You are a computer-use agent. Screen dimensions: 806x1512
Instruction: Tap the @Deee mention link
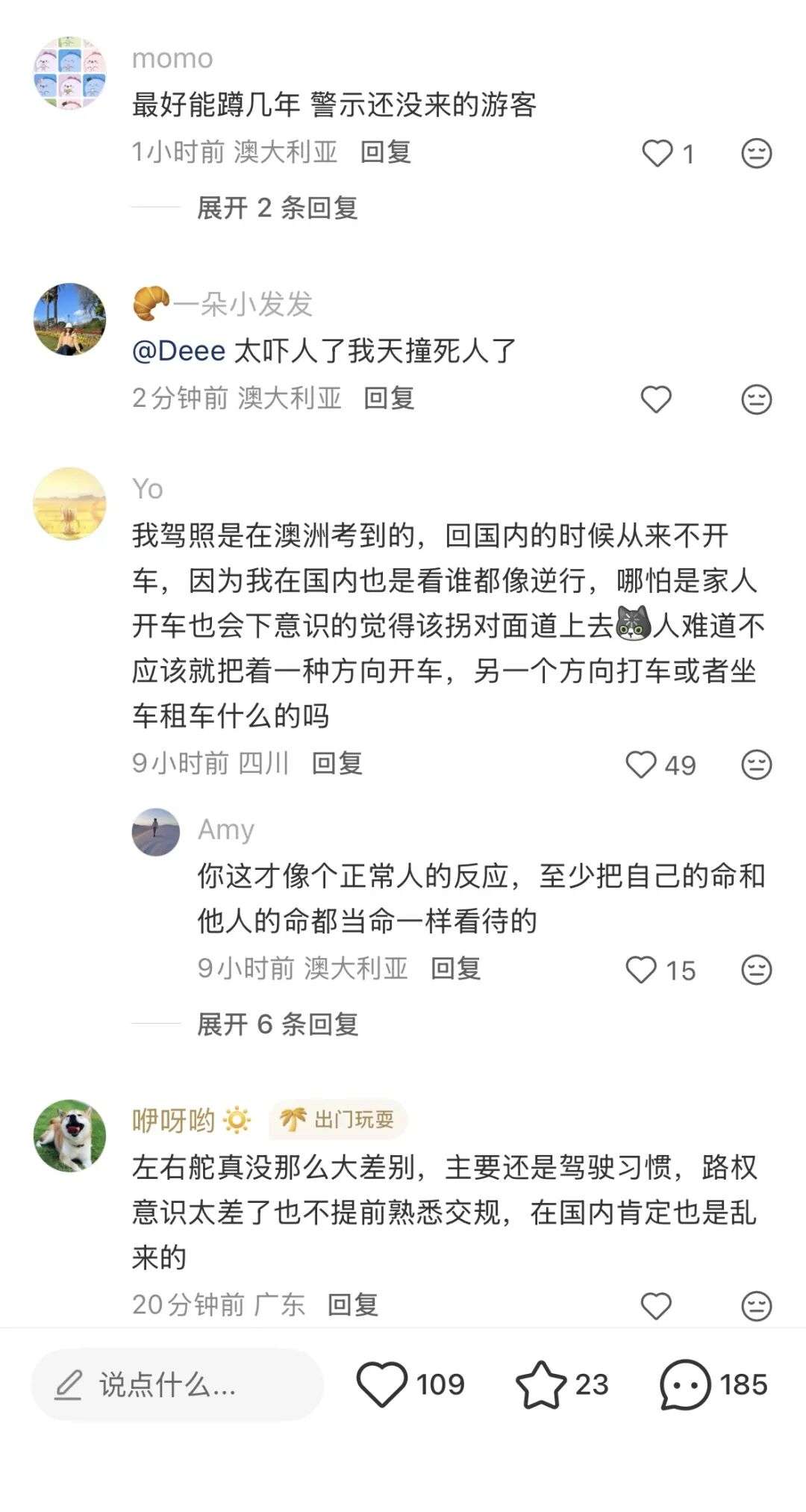(178, 350)
